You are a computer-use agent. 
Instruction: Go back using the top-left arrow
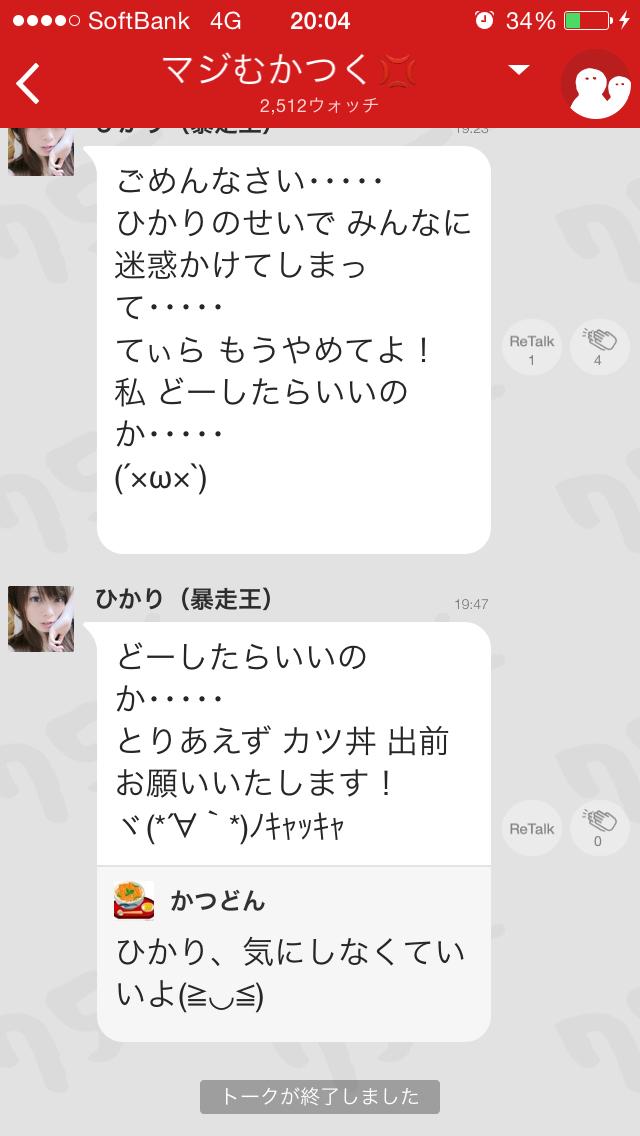(x=28, y=83)
